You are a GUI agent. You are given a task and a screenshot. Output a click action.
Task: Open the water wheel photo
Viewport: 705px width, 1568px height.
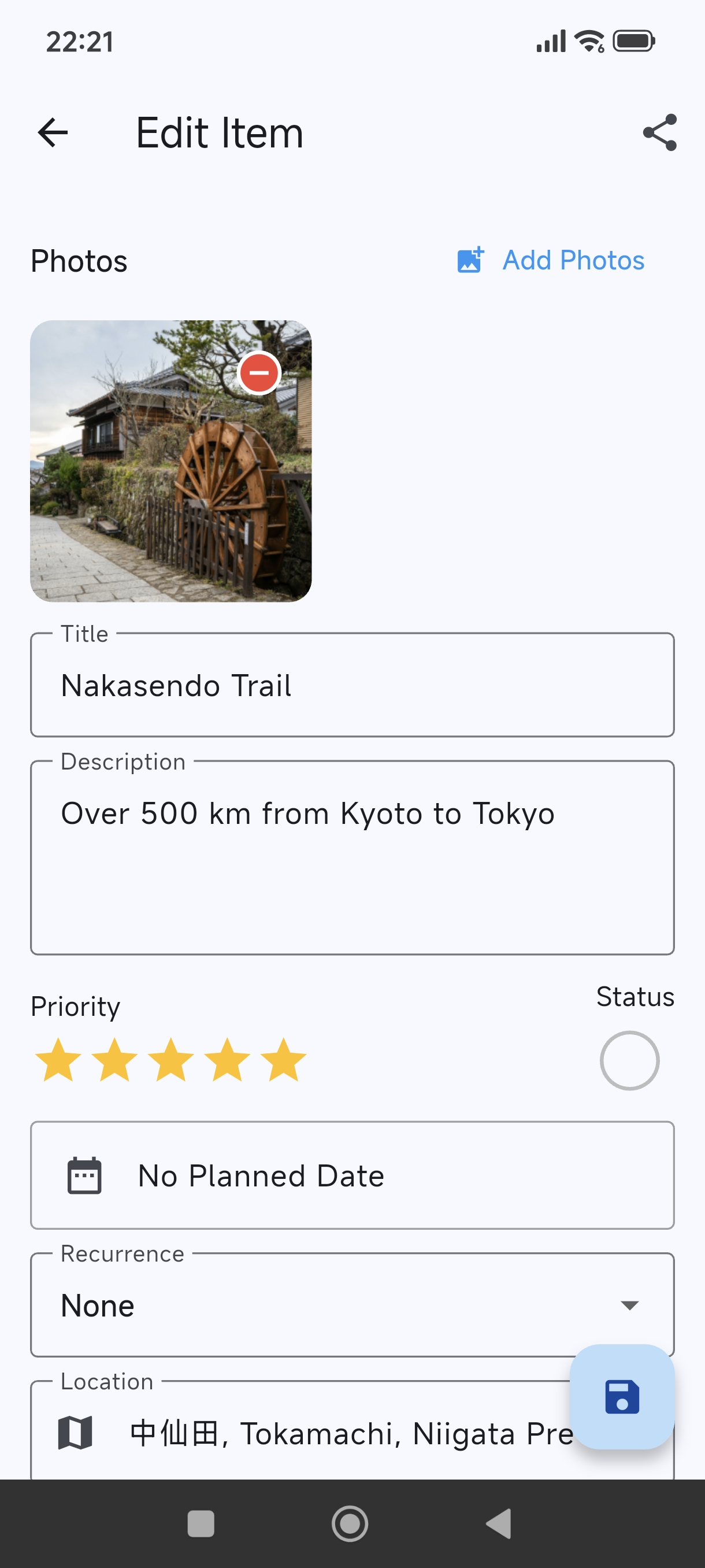[152, 487]
